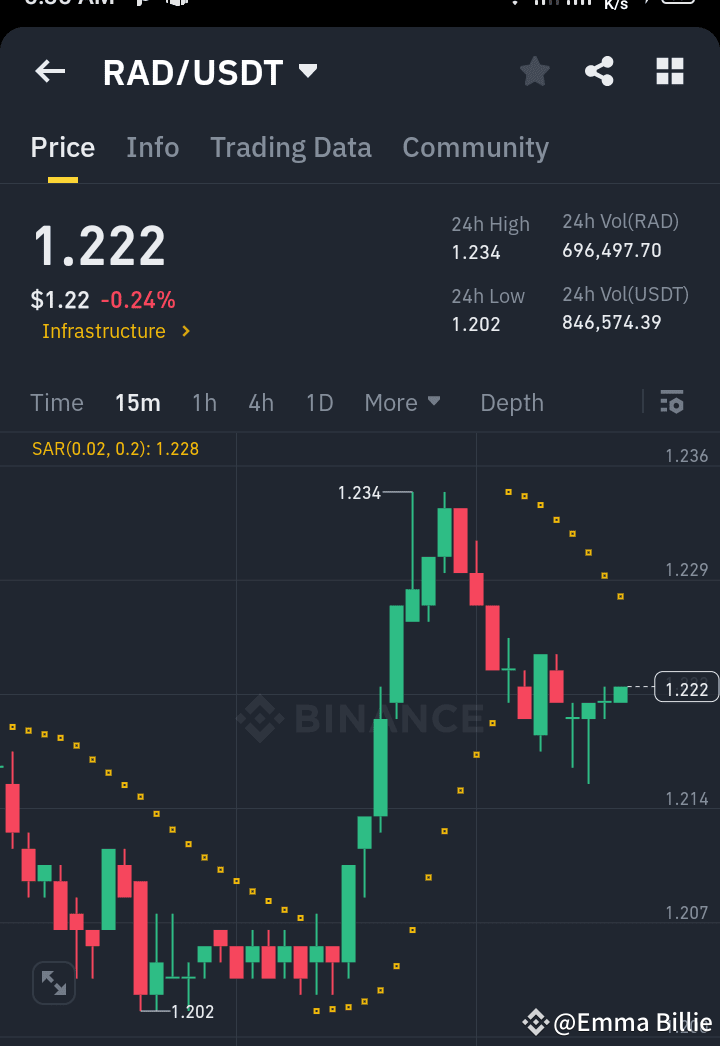Viewport: 720px width, 1046px height.
Task: Expand chart to fullscreen view
Action: coord(54,983)
